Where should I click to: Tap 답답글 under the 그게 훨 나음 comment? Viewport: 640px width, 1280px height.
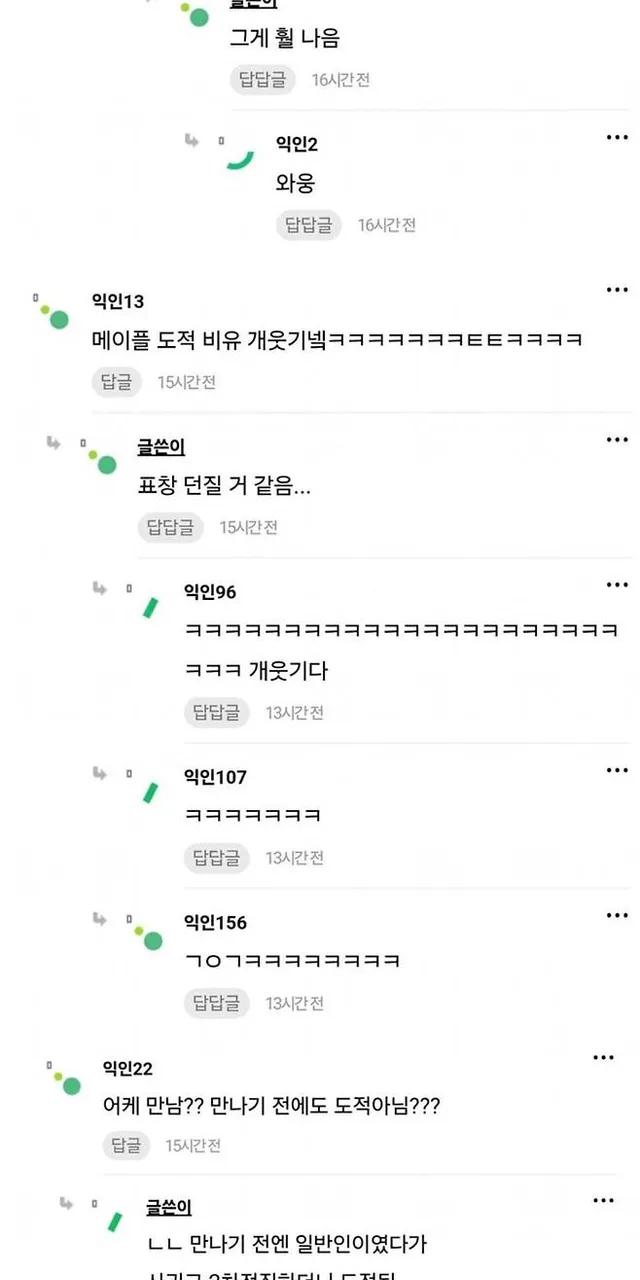click(x=262, y=79)
